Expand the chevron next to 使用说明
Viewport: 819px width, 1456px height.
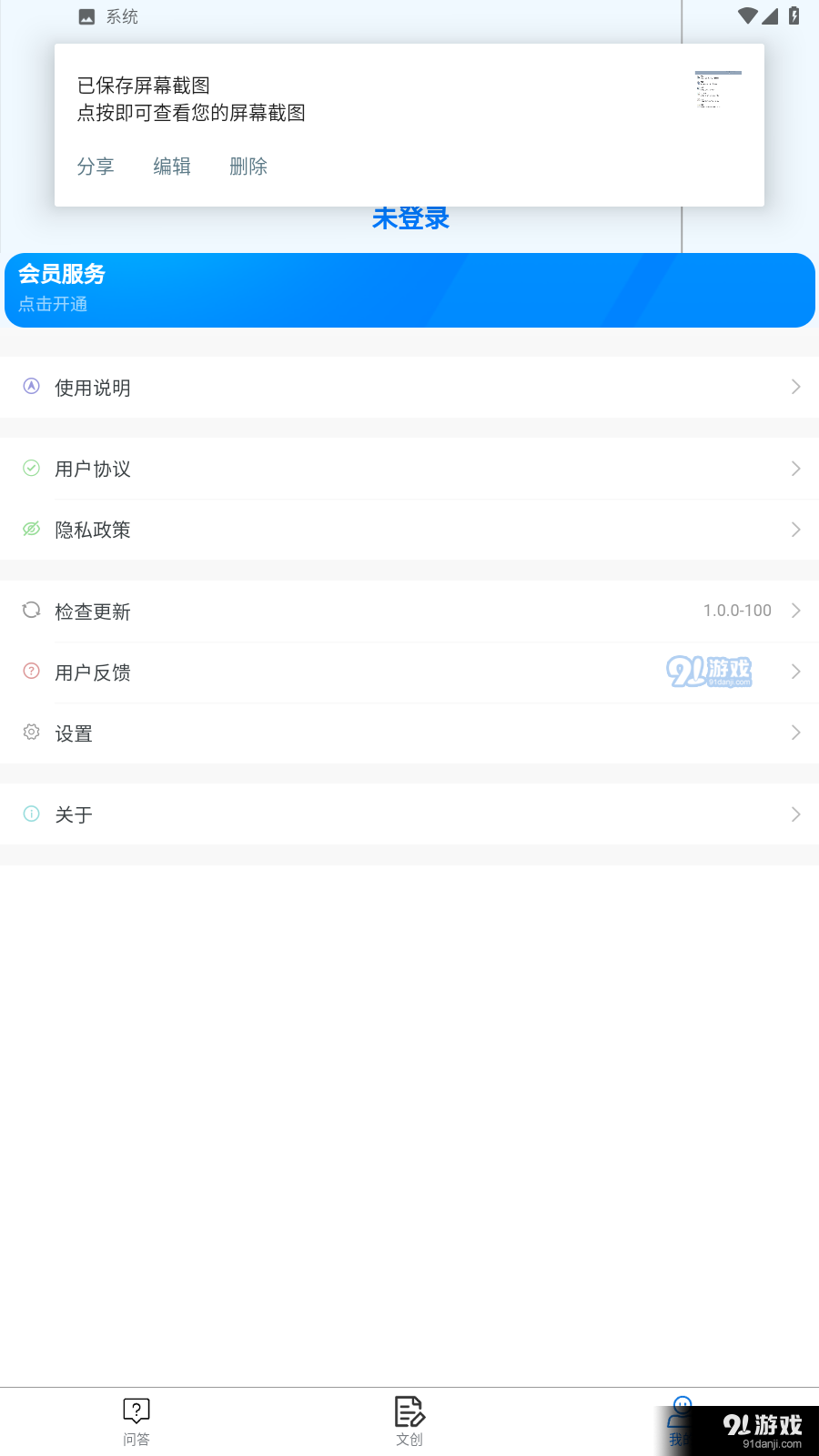795,387
